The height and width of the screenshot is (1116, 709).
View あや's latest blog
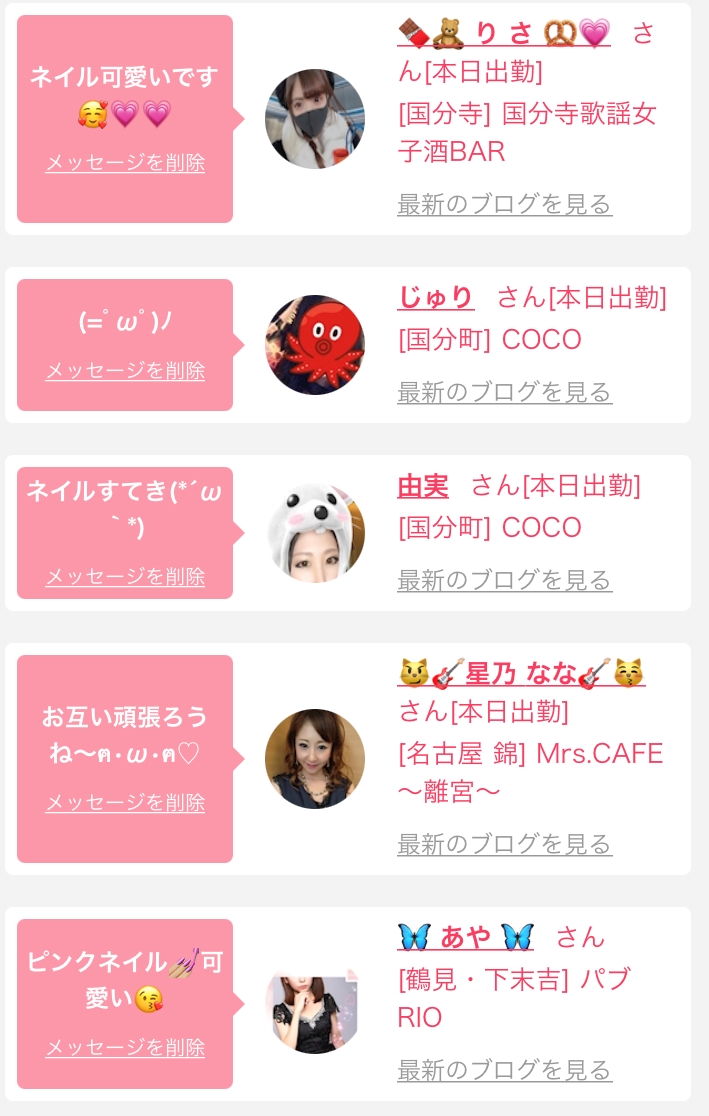[x=505, y=1070]
